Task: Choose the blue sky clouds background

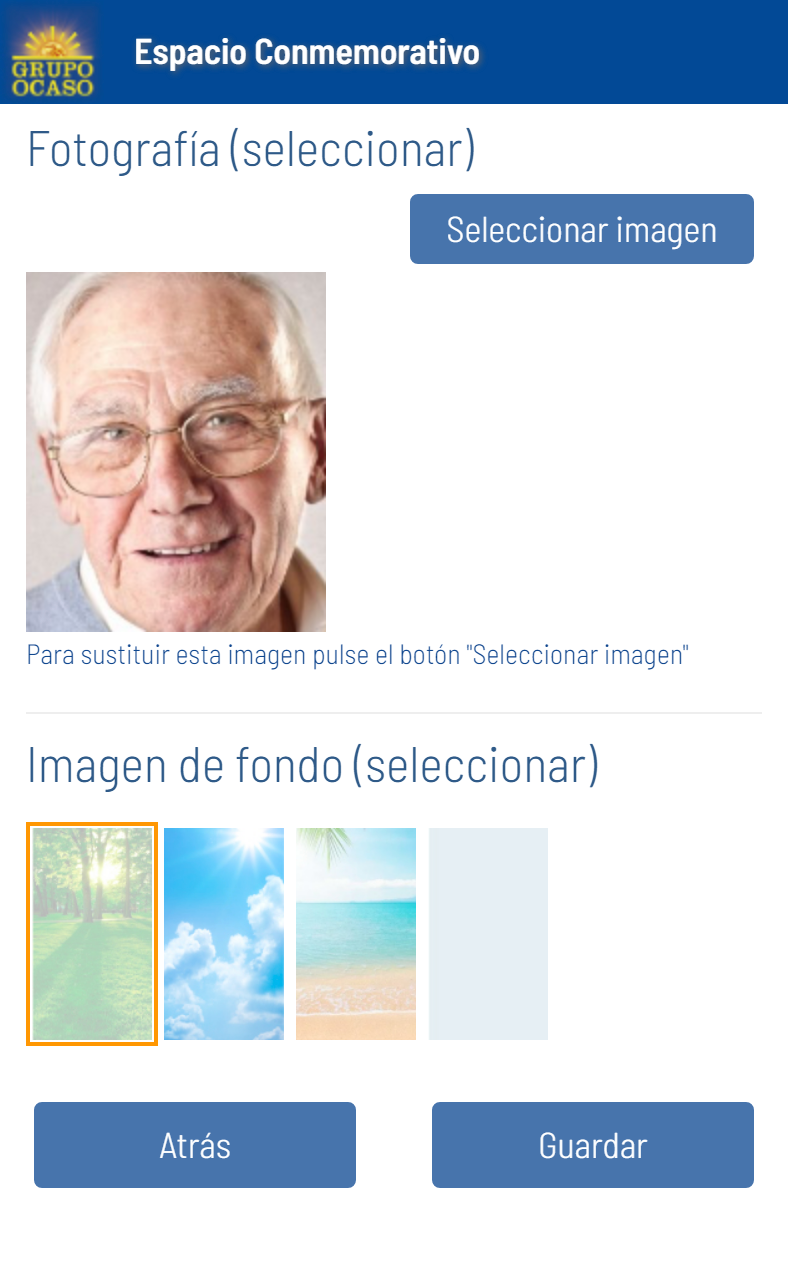Action: point(224,934)
